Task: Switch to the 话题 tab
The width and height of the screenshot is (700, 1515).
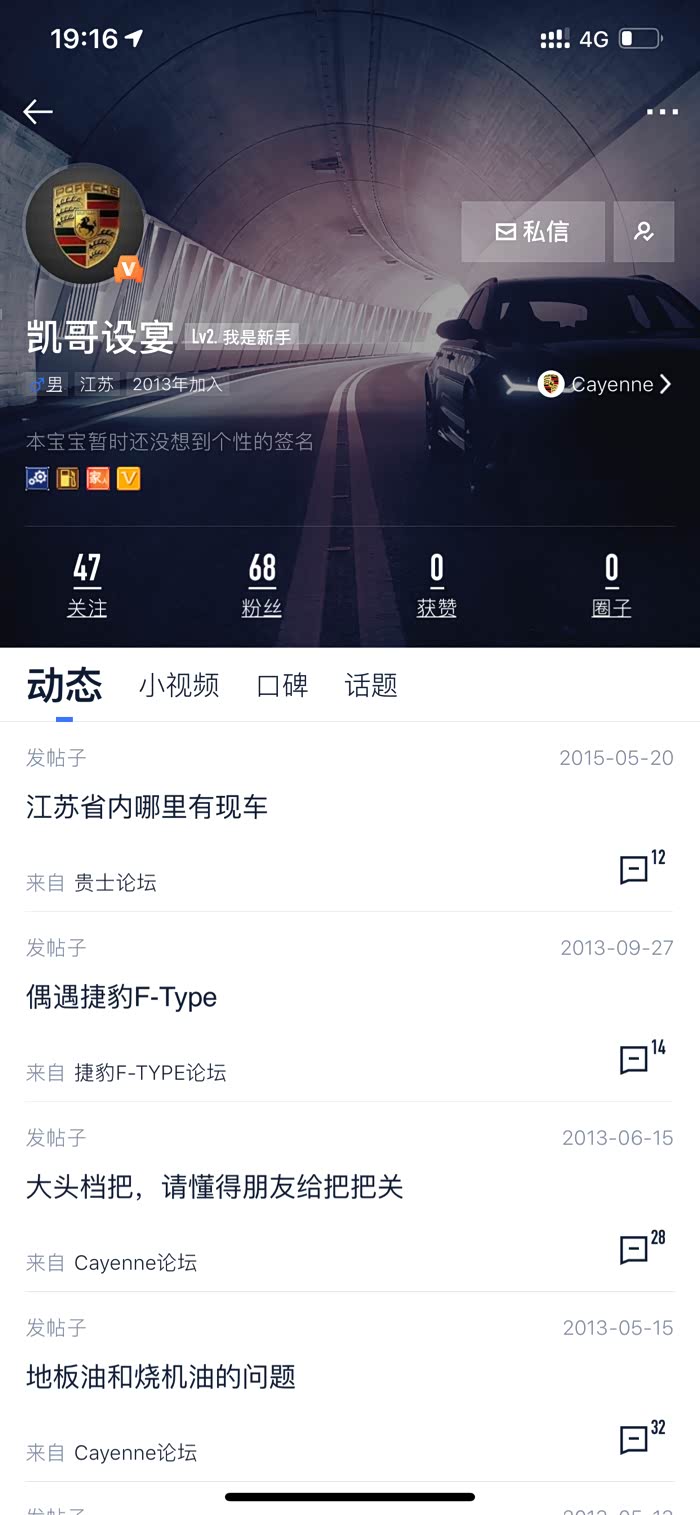Action: pos(371,685)
